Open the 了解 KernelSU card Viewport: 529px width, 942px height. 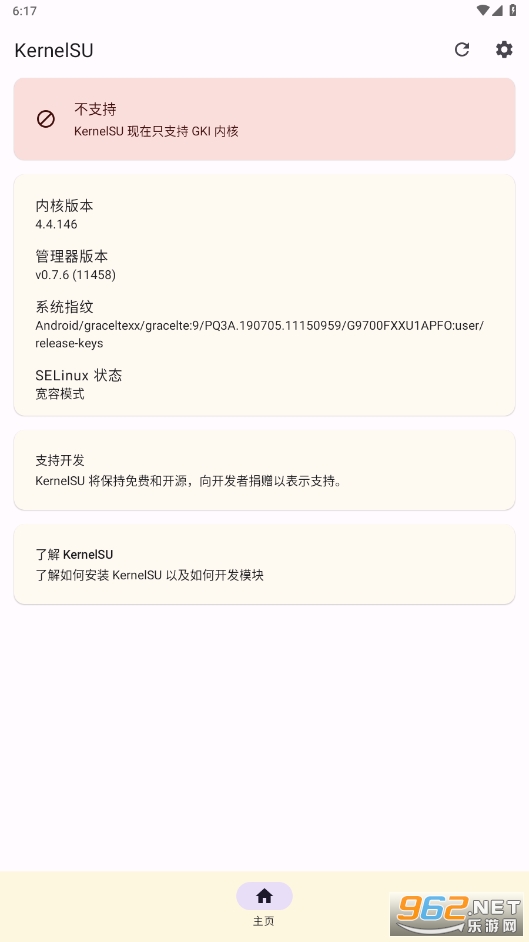tap(264, 564)
